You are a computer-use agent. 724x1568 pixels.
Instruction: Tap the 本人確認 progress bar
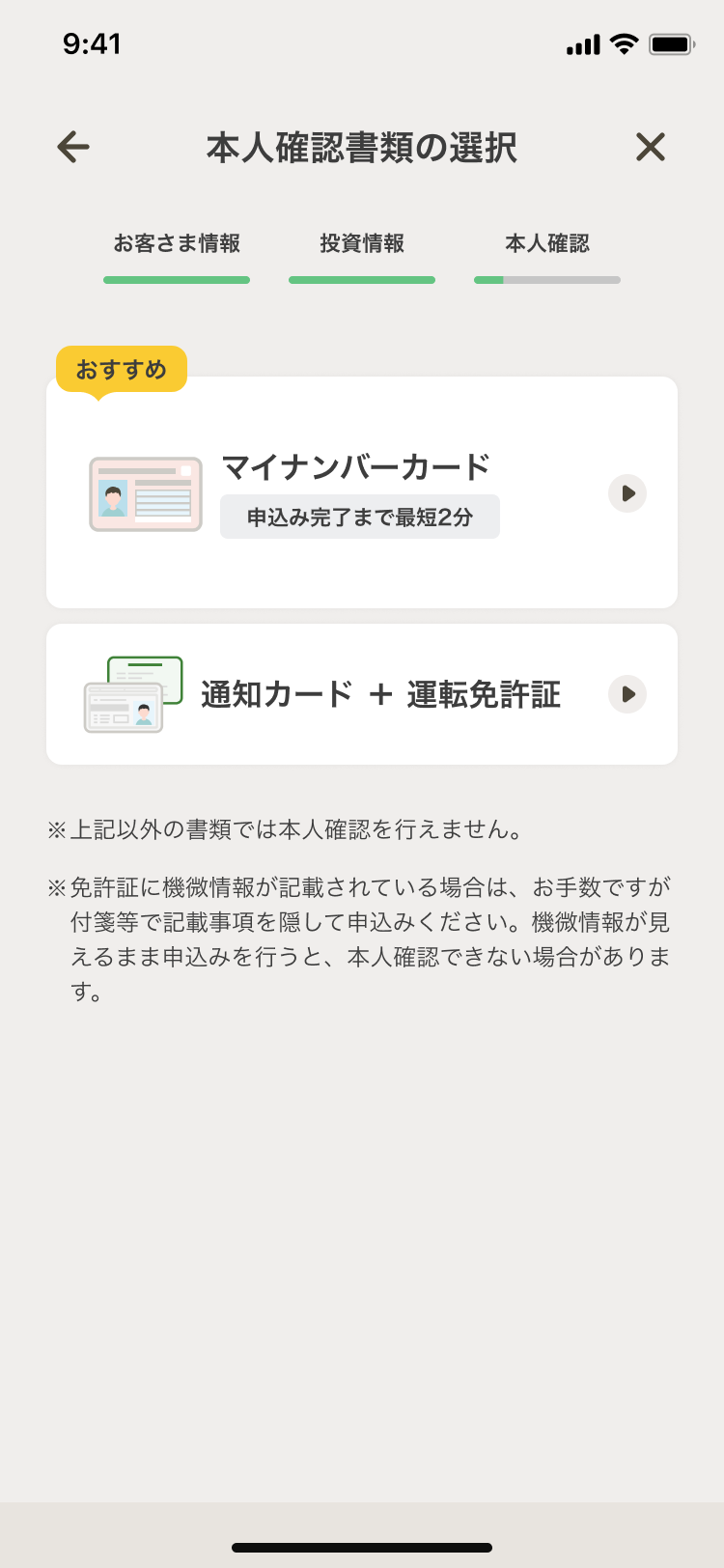click(x=546, y=280)
